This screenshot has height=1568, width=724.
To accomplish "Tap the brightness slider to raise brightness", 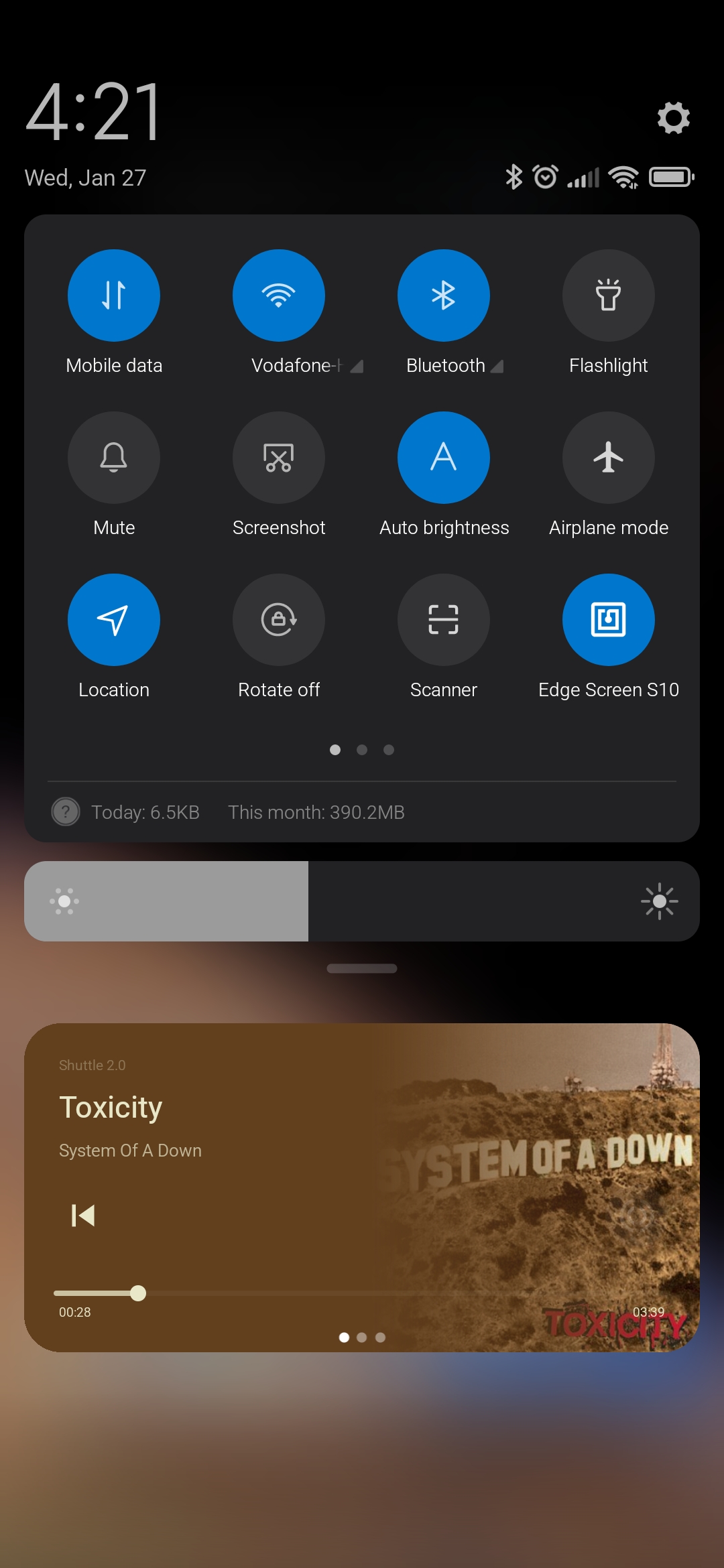I will click(x=503, y=901).
